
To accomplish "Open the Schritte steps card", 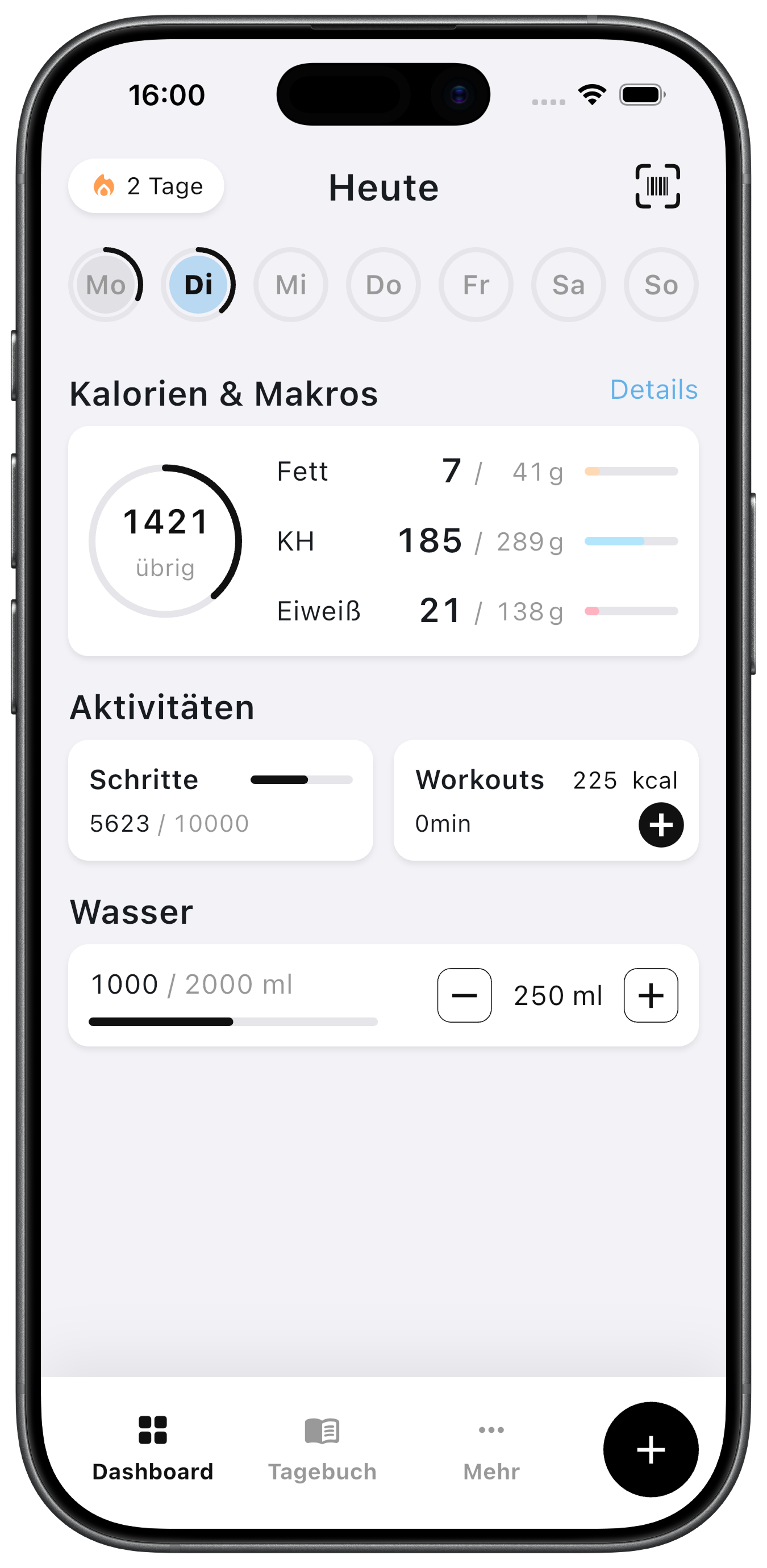I will 220,800.
